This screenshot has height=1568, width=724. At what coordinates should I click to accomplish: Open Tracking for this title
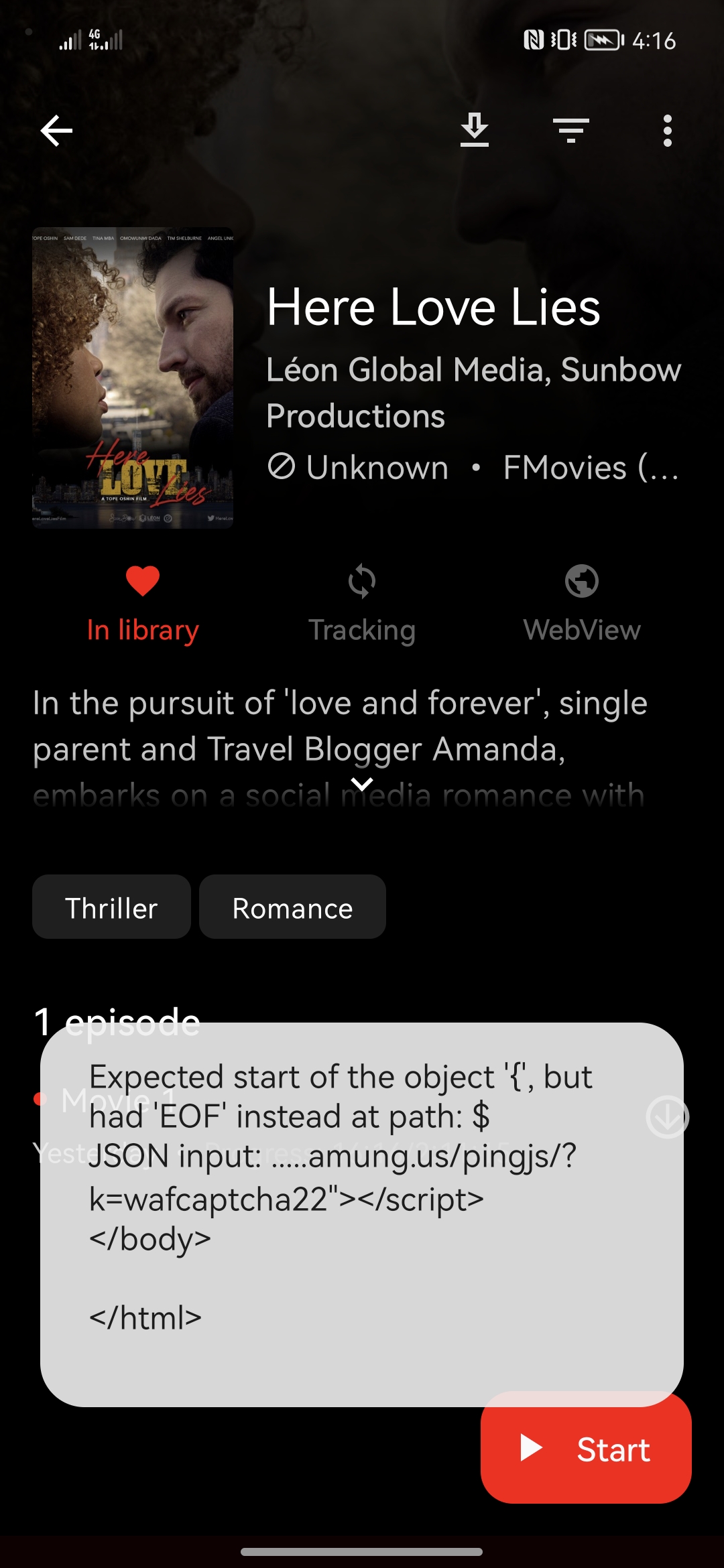(361, 602)
